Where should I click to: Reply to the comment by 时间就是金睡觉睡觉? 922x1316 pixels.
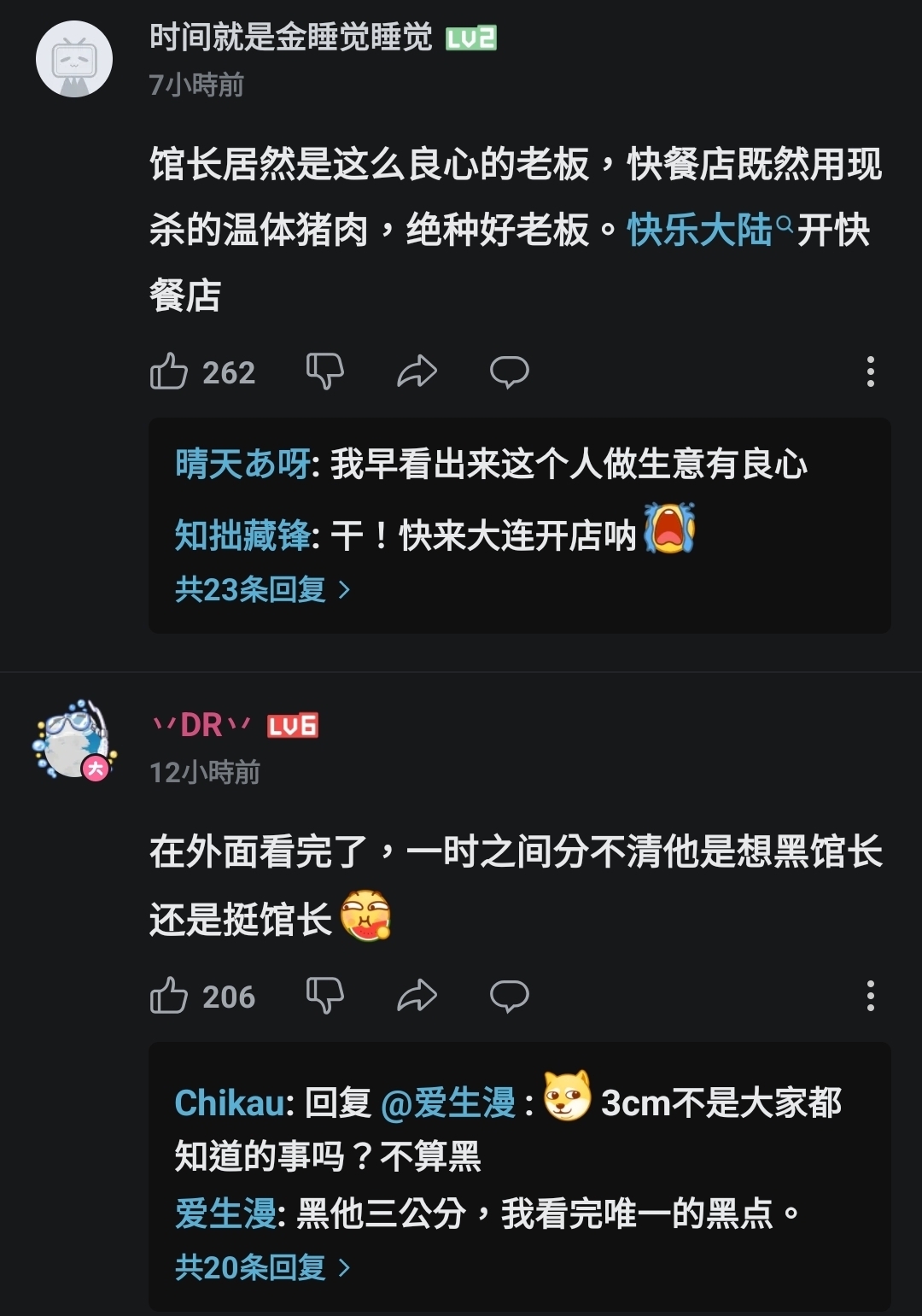[x=509, y=371]
